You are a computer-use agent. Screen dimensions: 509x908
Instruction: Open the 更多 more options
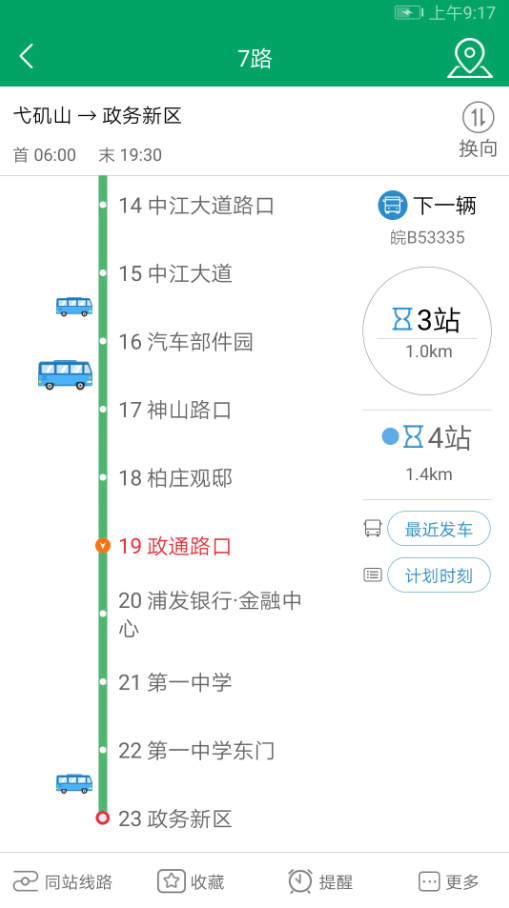tap(449, 882)
